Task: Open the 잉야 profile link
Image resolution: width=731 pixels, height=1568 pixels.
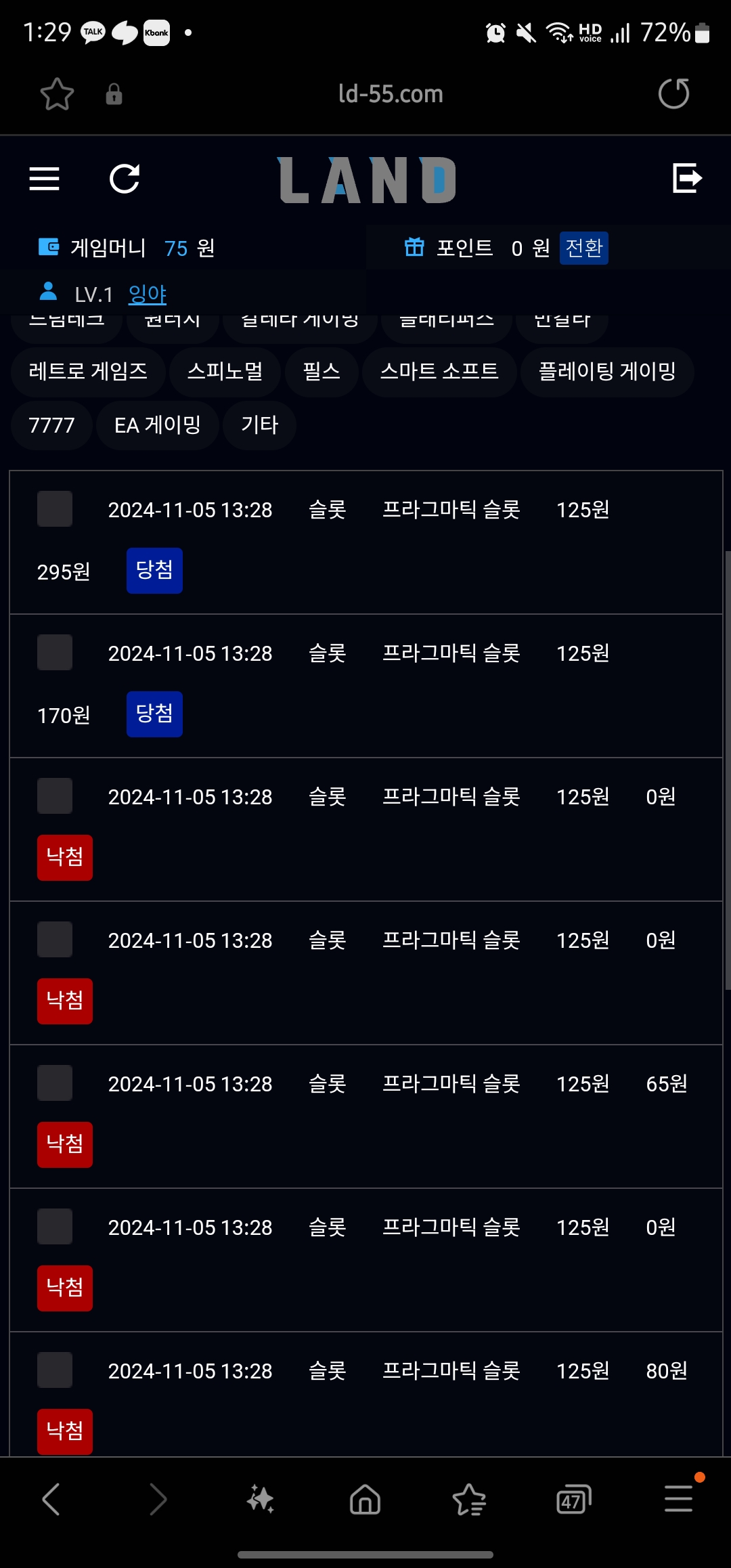Action: (148, 294)
